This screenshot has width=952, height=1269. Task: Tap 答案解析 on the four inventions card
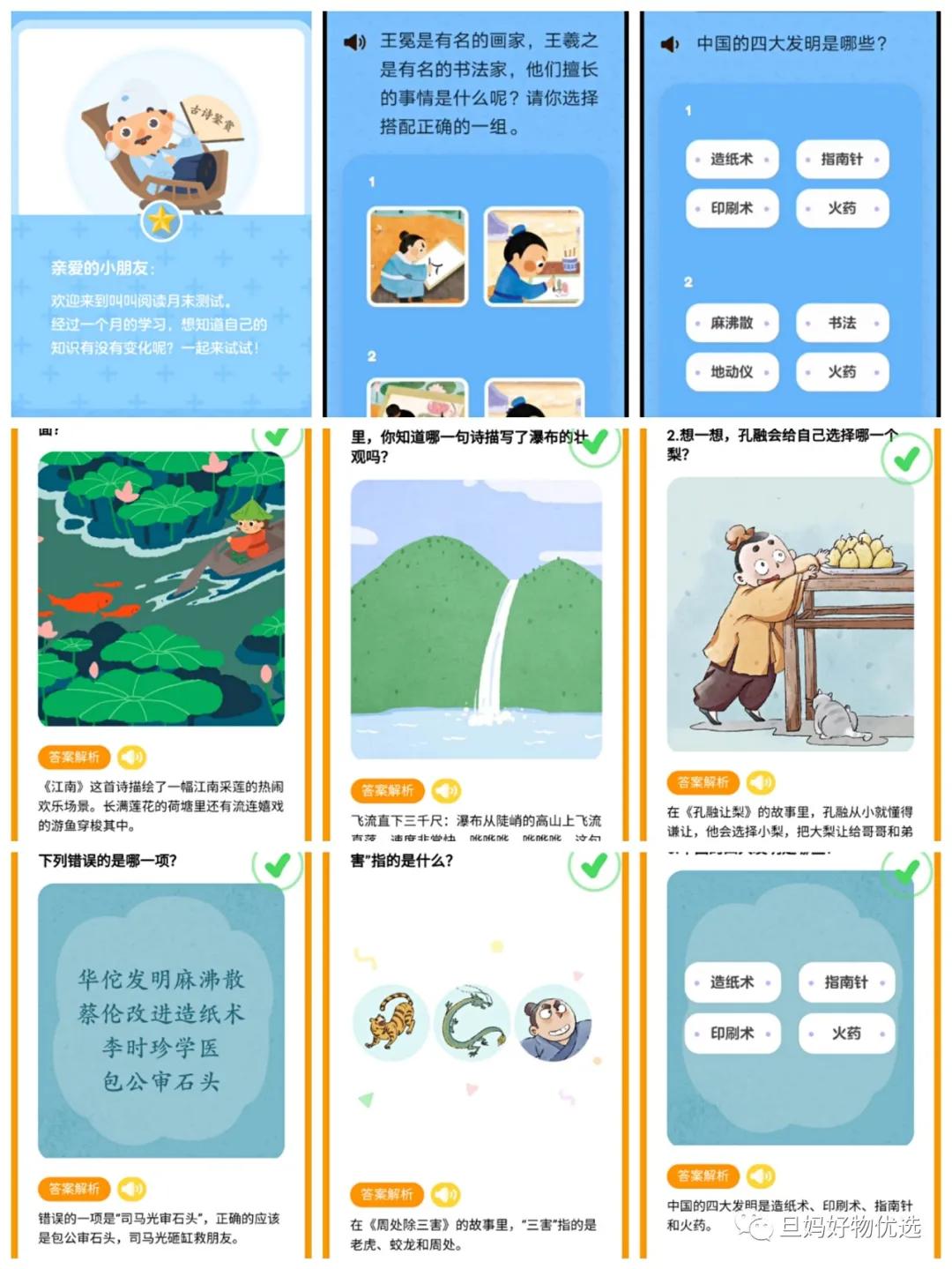[x=702, y=1176]
